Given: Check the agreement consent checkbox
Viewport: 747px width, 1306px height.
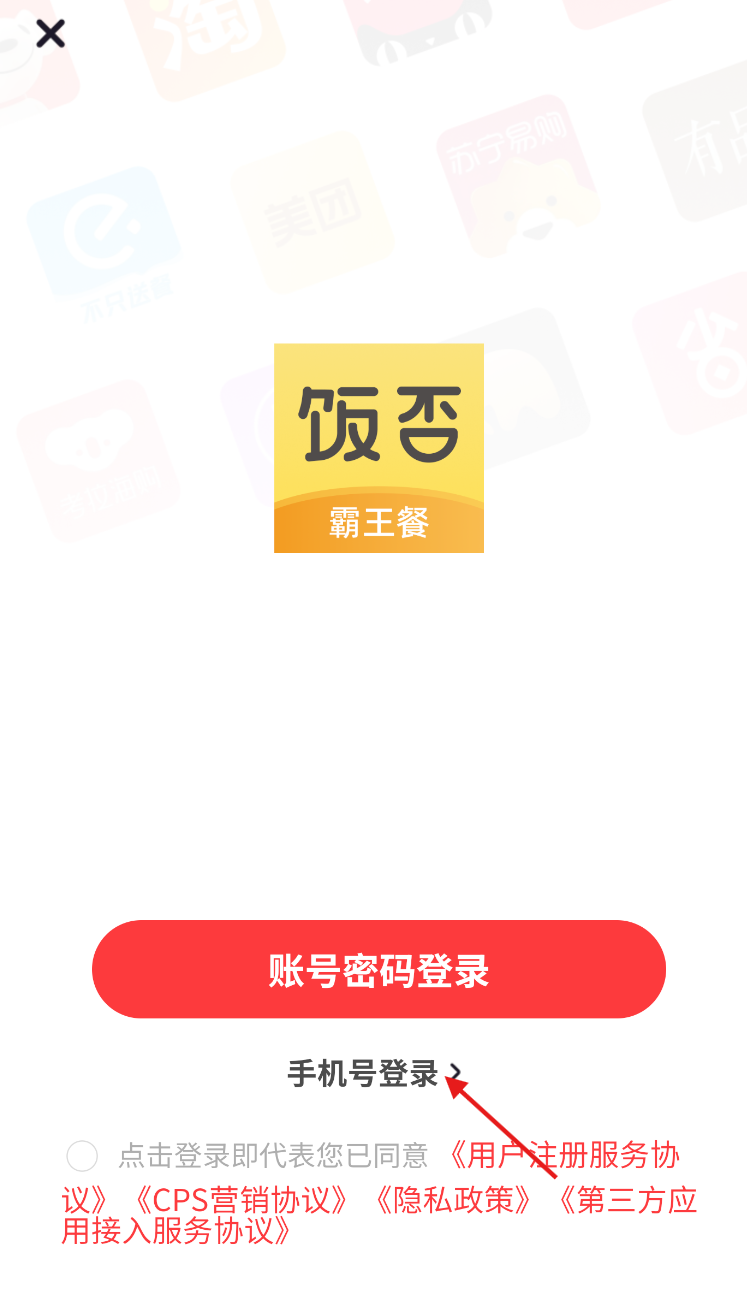Looking at the screenshot, I should coord(82,1156).
